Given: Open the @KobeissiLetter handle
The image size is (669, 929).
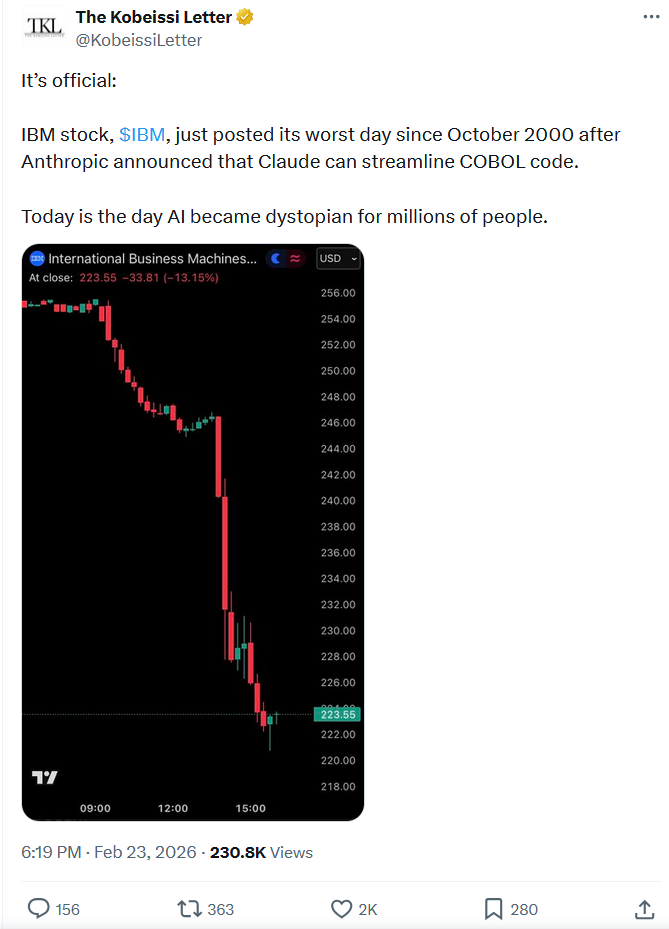Looking at the screenshot, I should coord(139,40).
